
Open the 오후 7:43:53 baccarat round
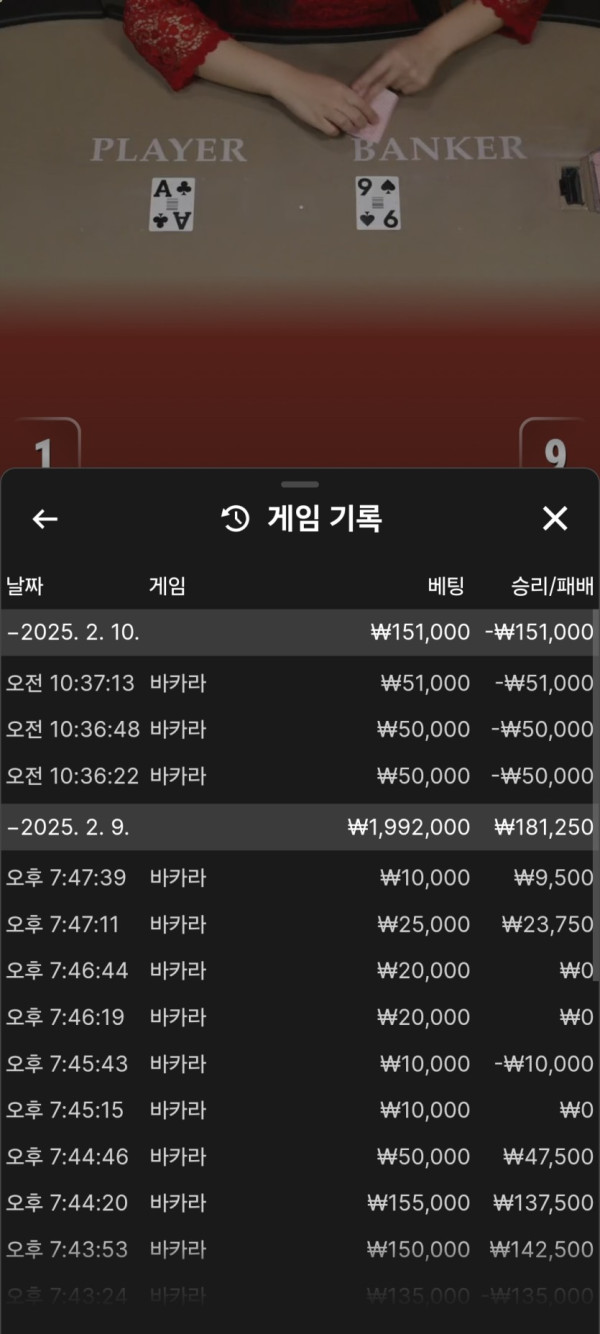298,1249
